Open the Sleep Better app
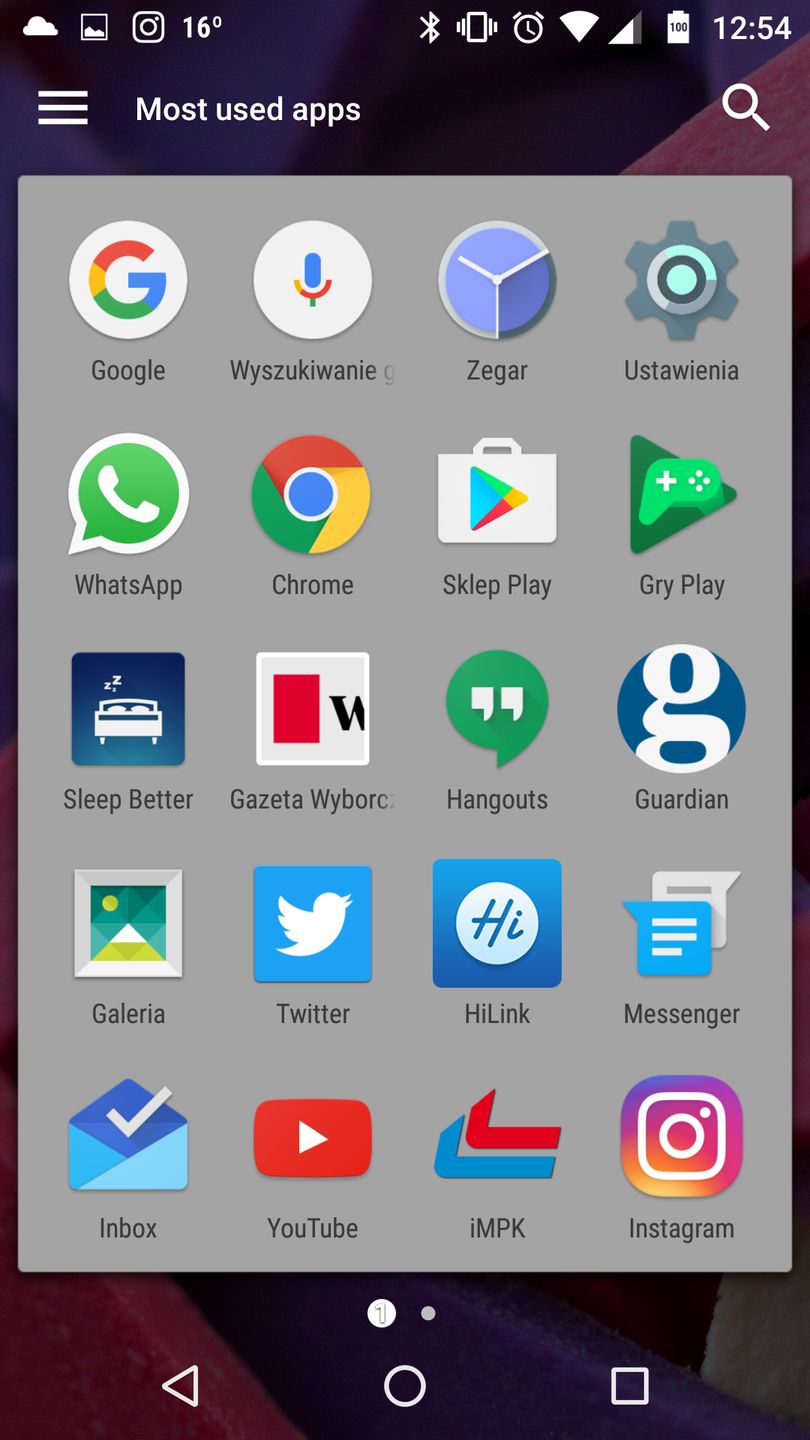This screenshot has height=1440, width=810. coord(128,708)
